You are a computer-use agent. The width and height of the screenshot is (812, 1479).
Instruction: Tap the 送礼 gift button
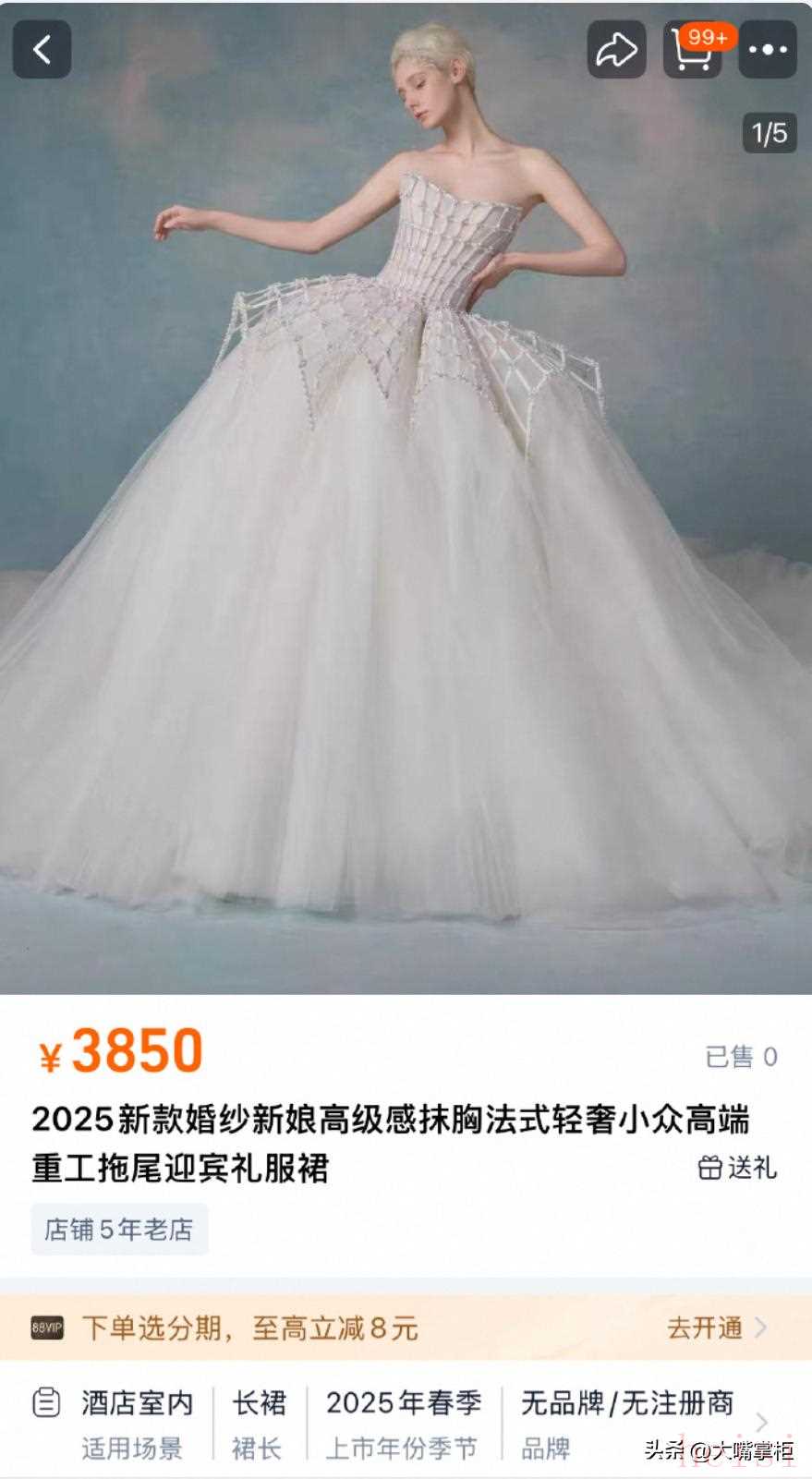[737, 1168]
